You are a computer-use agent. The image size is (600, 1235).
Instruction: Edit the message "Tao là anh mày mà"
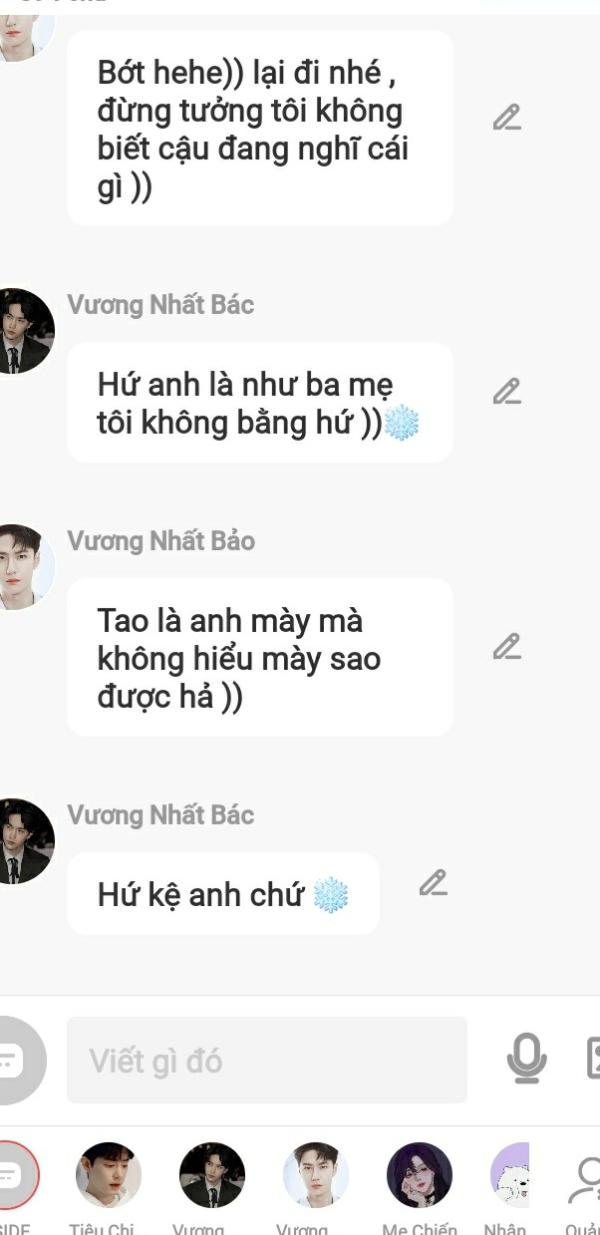coord(507,647)
